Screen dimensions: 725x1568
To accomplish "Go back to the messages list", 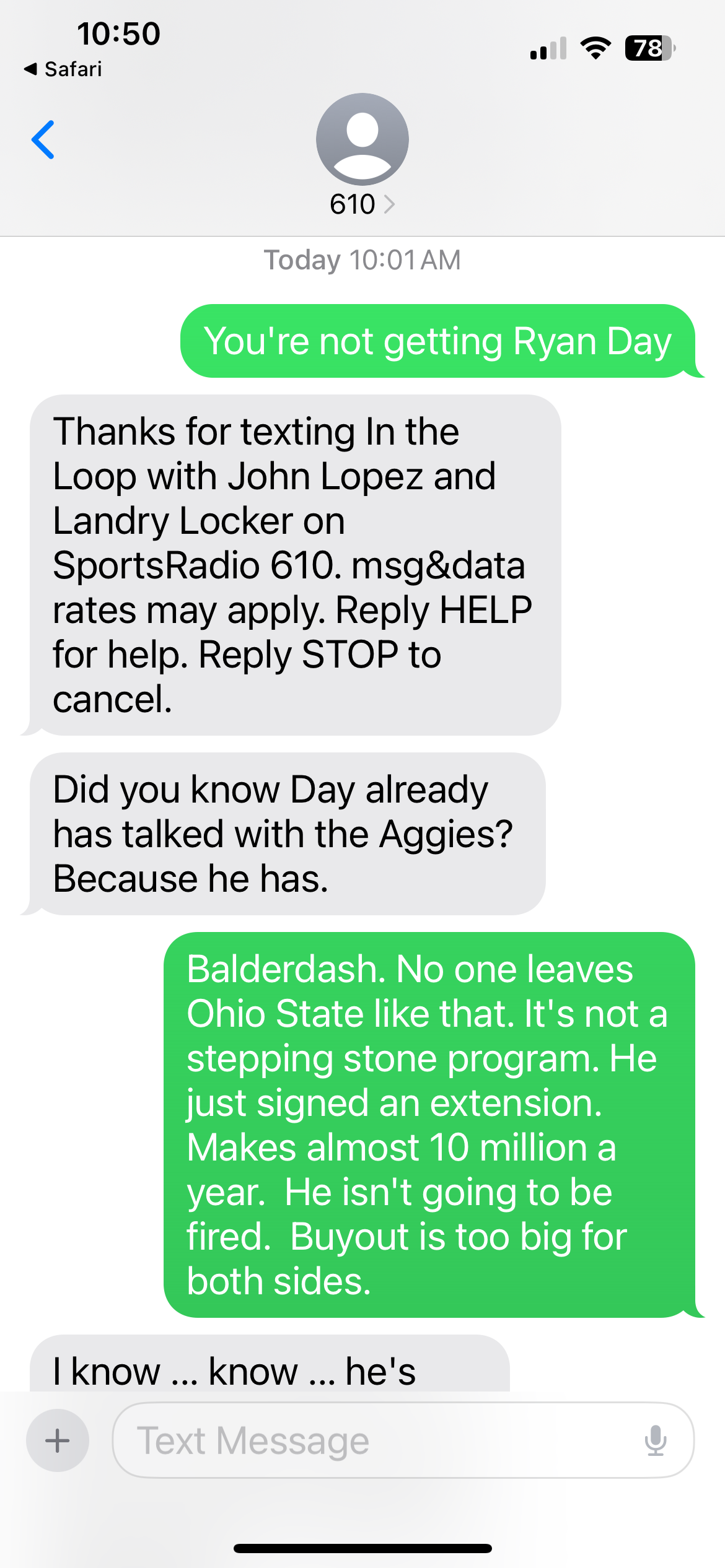I will 43,140.
